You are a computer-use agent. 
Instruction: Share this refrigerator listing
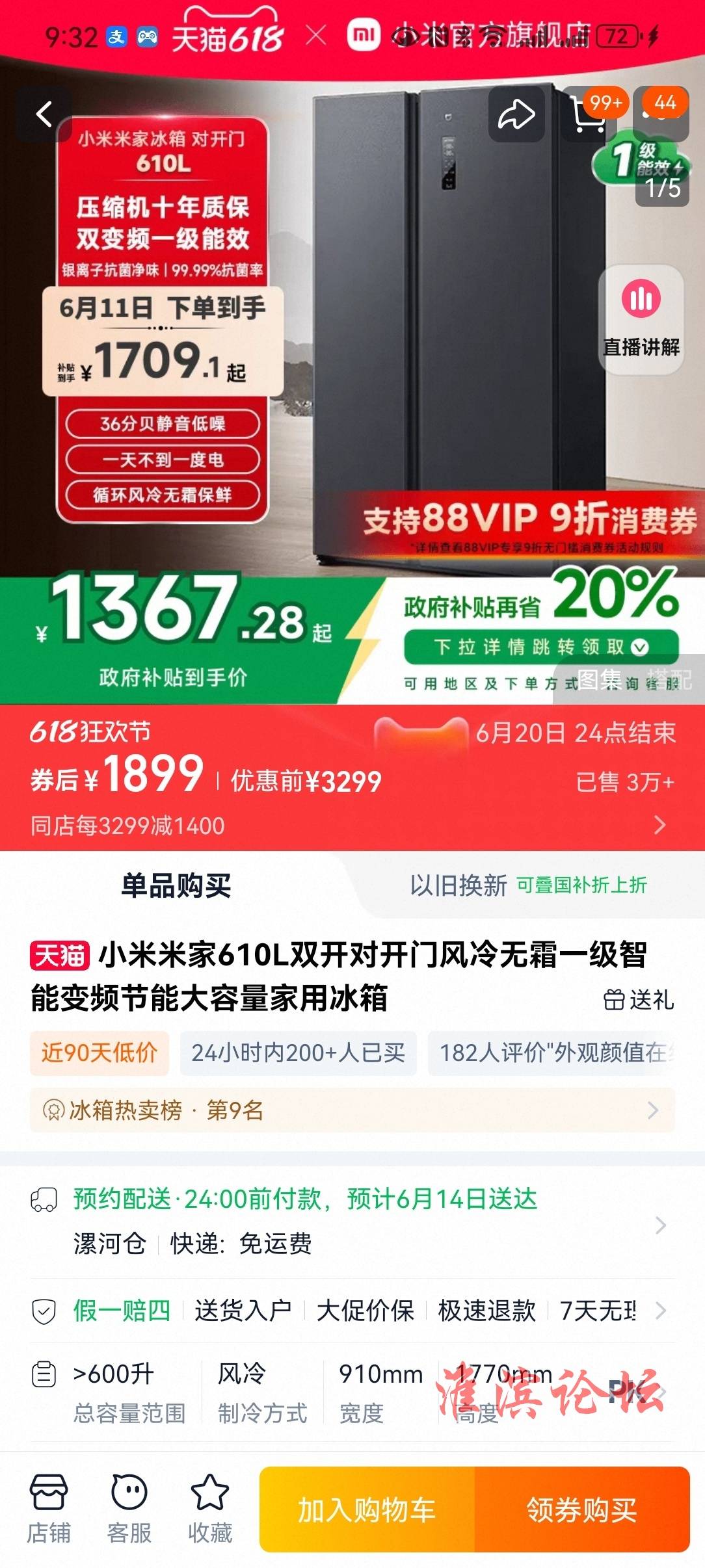(x=516, y=114)
